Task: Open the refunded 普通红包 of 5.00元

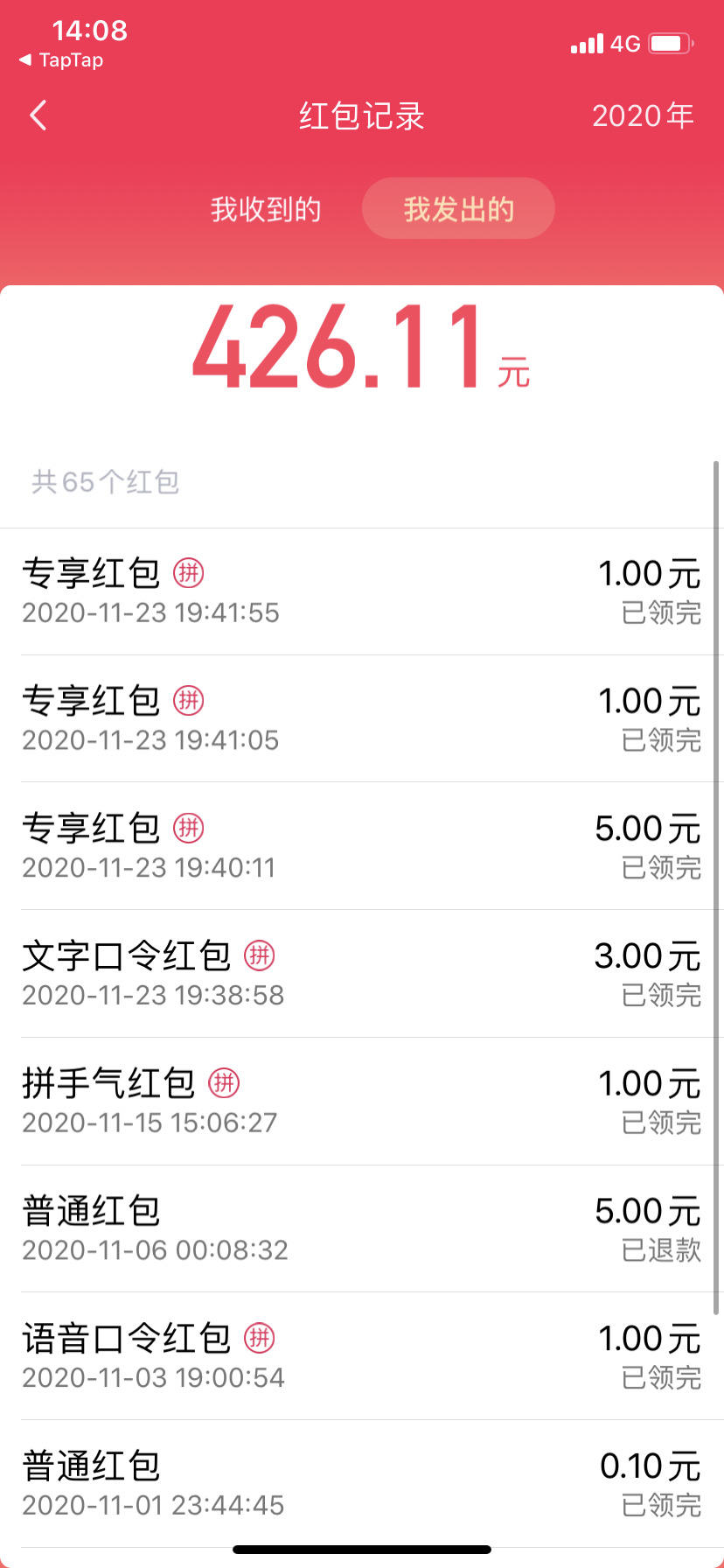Action: coord(361,1228)
